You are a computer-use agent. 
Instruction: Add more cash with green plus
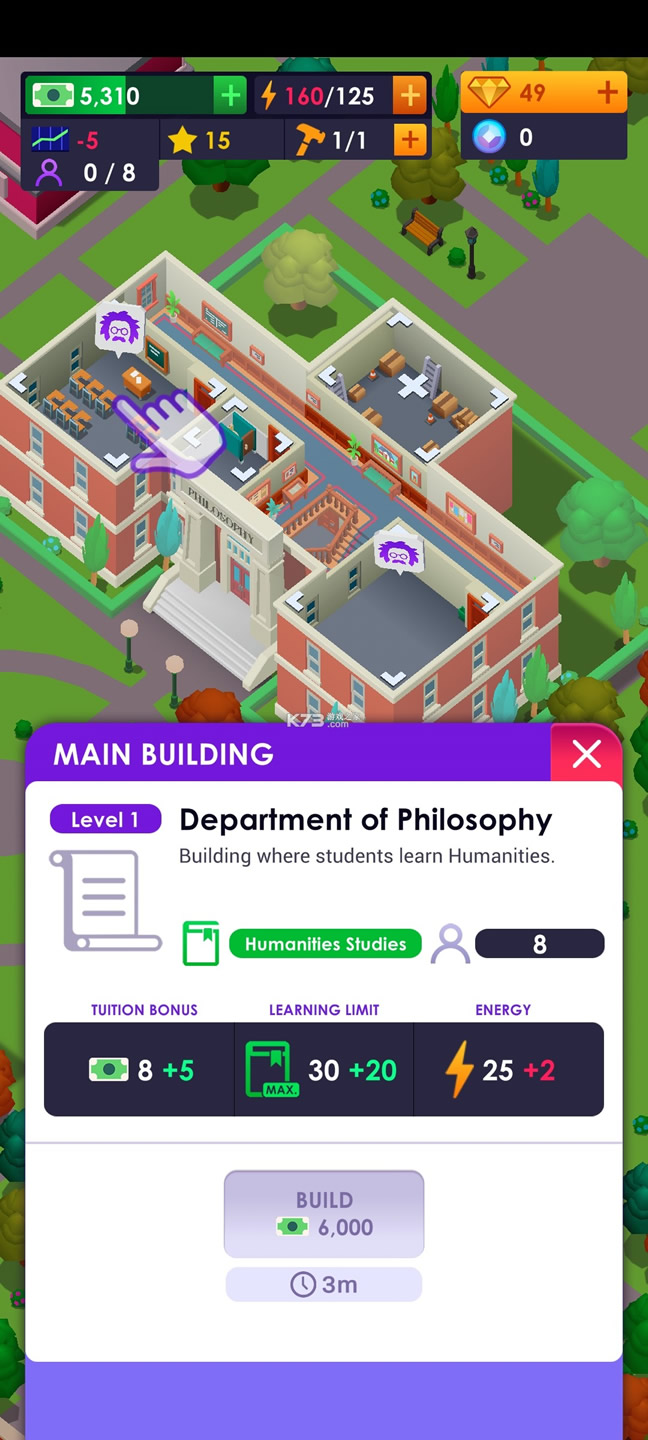coord(230,96)
